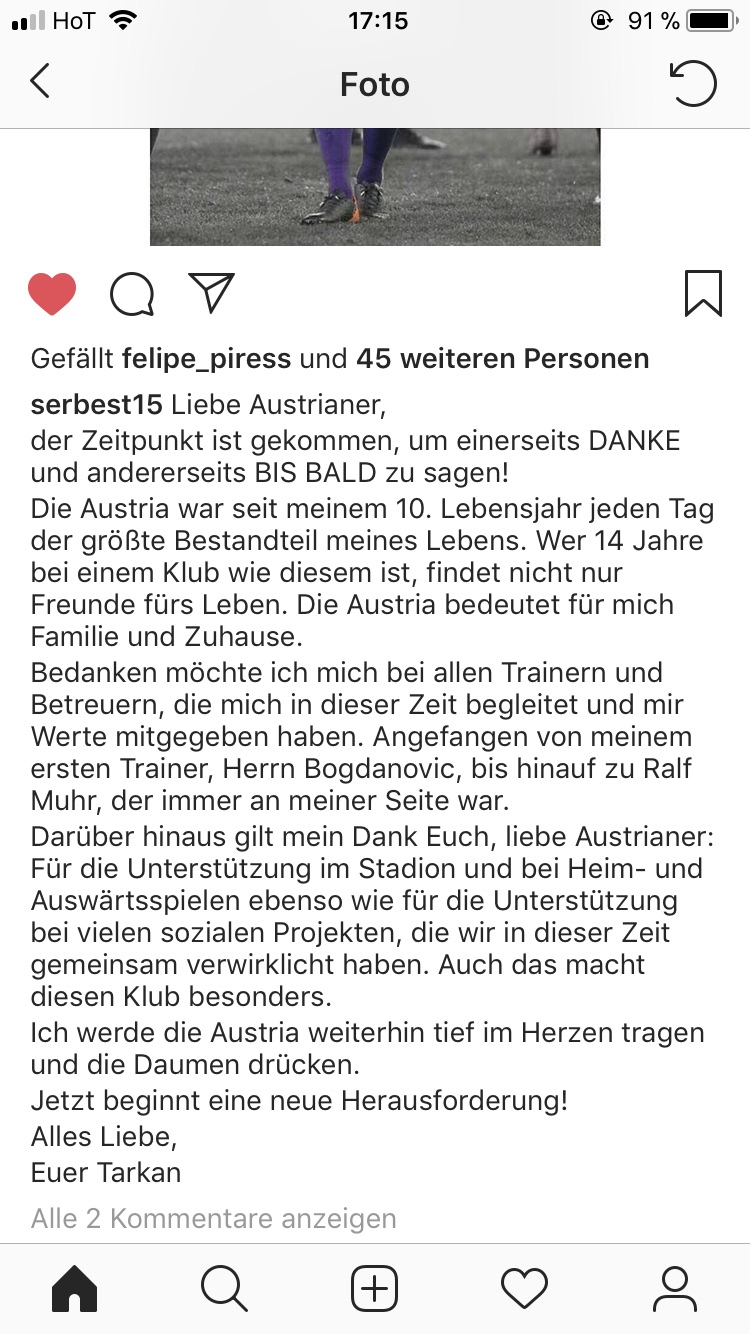Share the post with the paper plane icon
This screenshot has width=750, height=1334.
click(211, 293)
